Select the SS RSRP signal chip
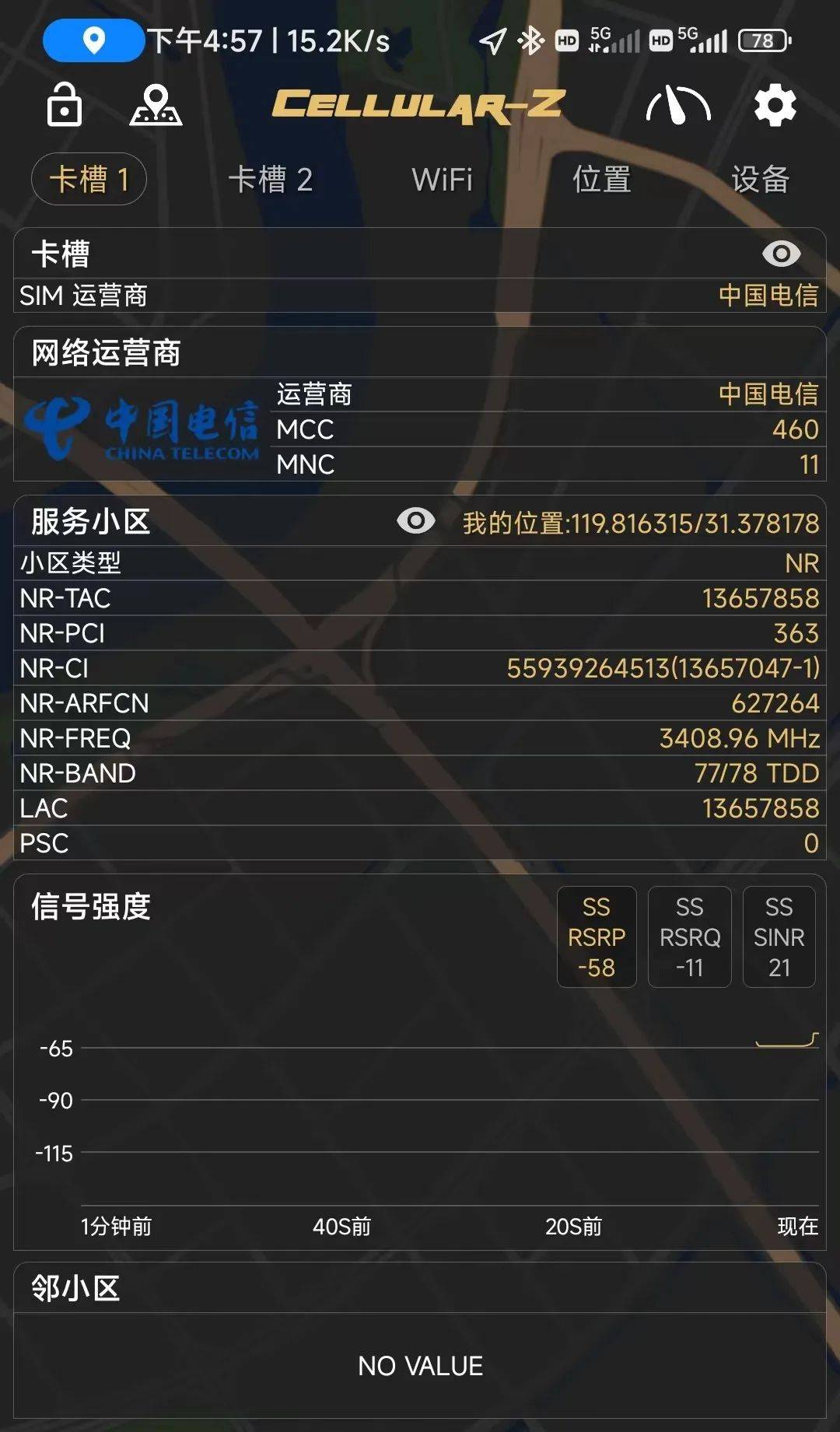This screenshot has height=1432, width=840. [x=597, y=937]
